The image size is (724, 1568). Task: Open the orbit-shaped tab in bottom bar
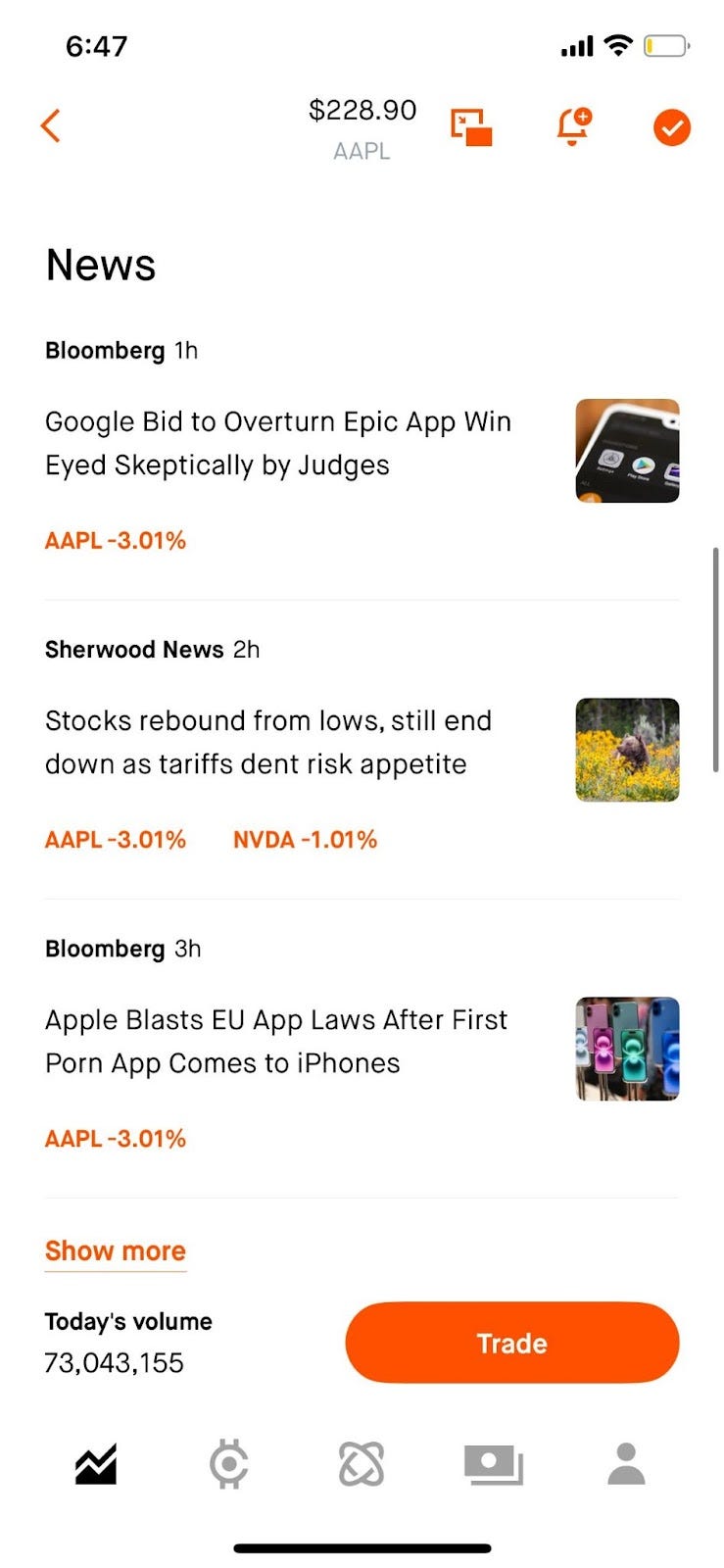tap(362, 1464)
